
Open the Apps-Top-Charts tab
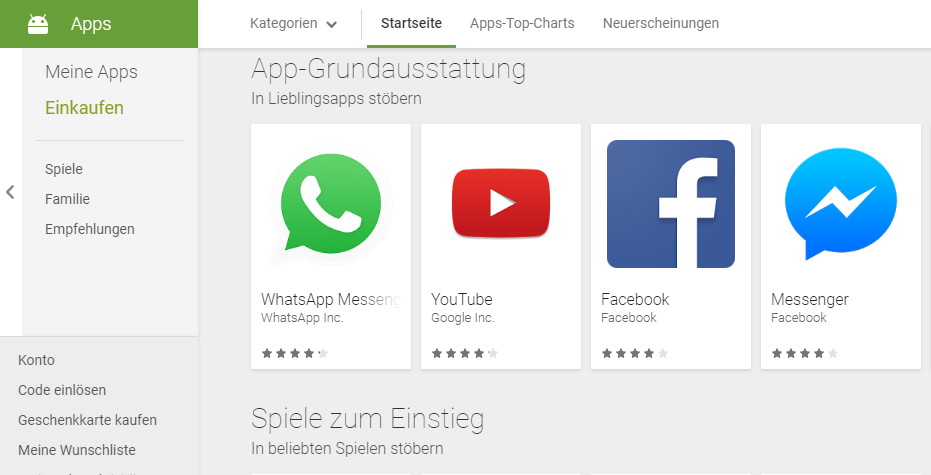click(522, 23)
